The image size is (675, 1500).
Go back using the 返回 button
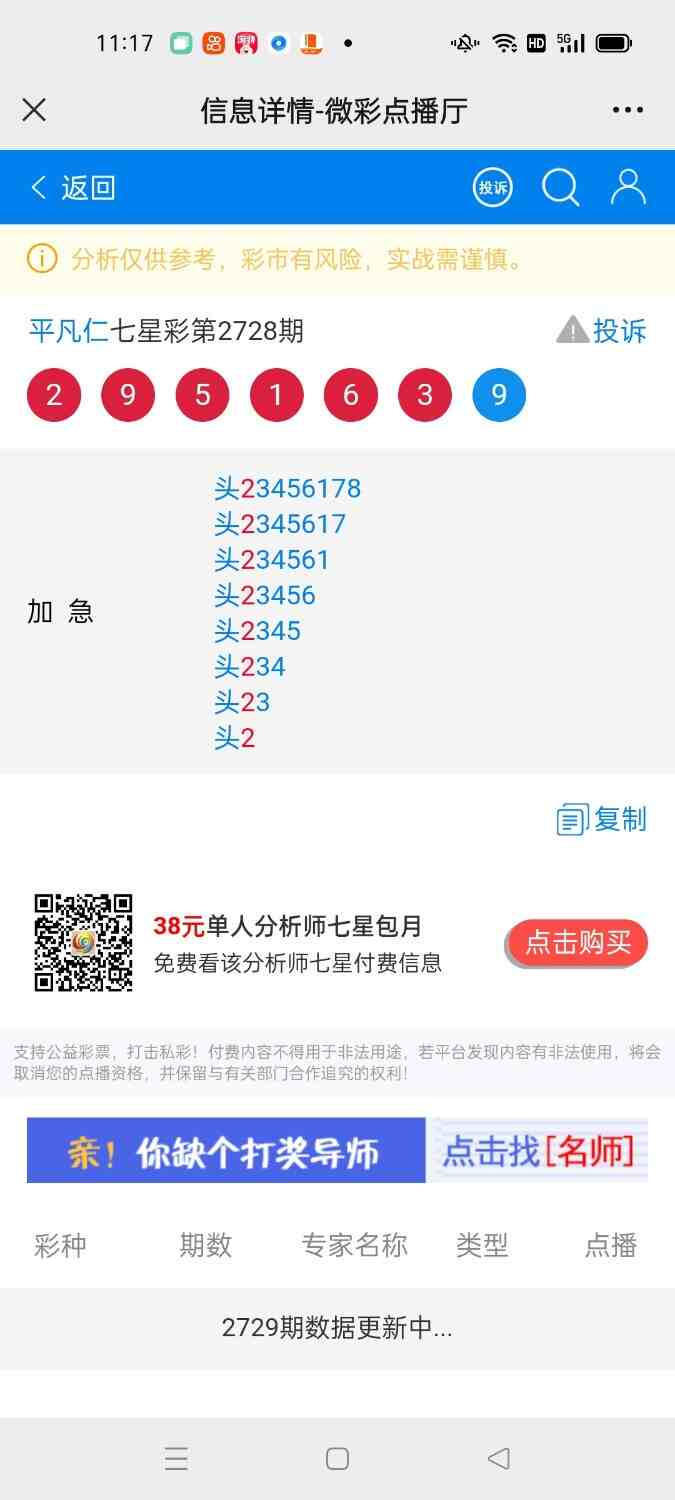coord(74,187)
